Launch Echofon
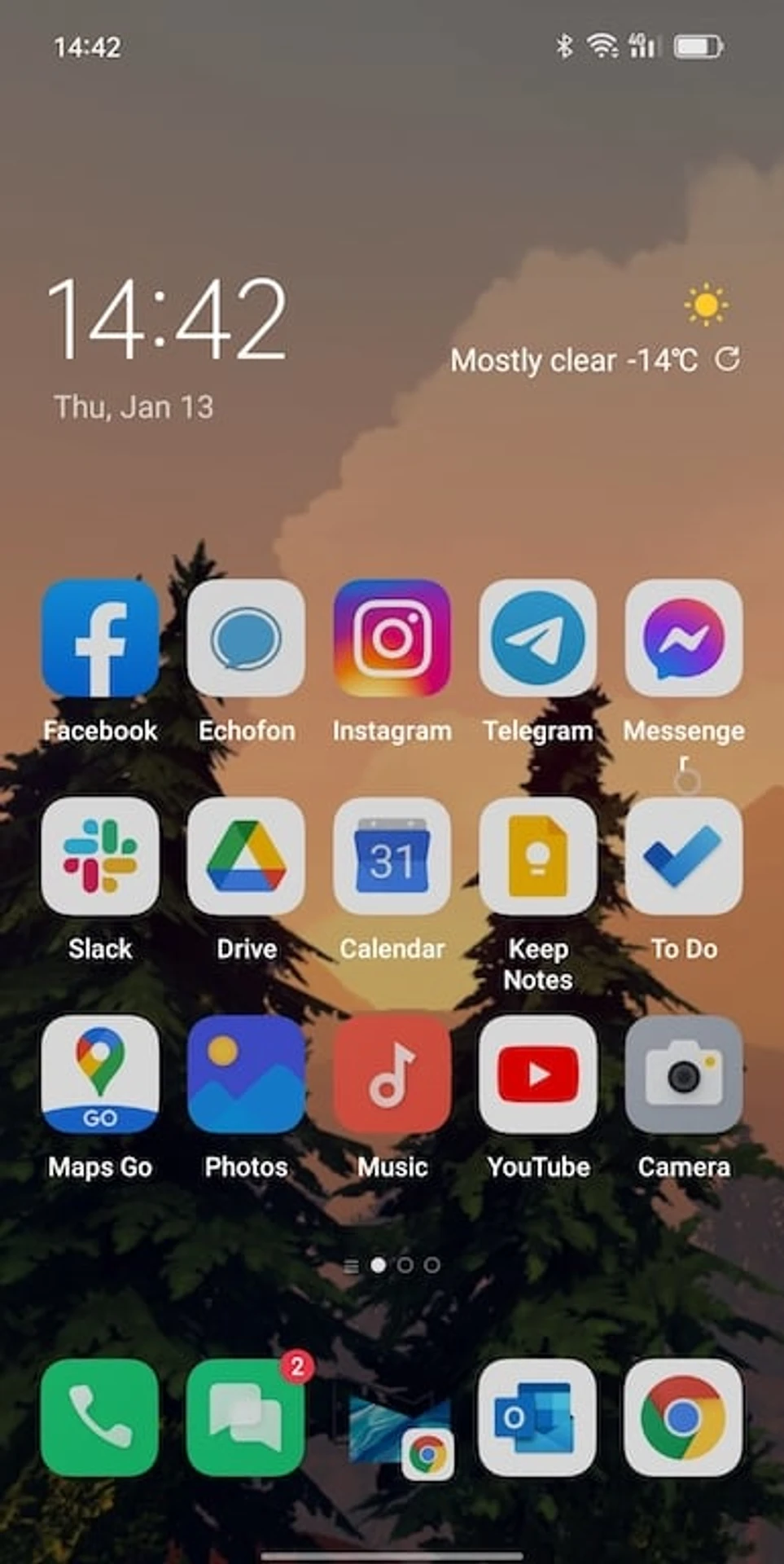Image resolution: width=784 pixels, height=1564 pixels. [x=246, y=638]
